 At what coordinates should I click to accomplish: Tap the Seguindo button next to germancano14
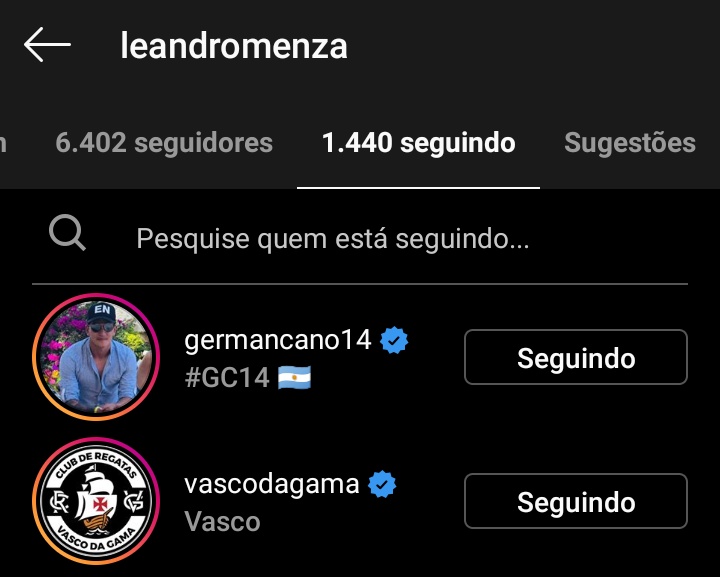point(575,357)
